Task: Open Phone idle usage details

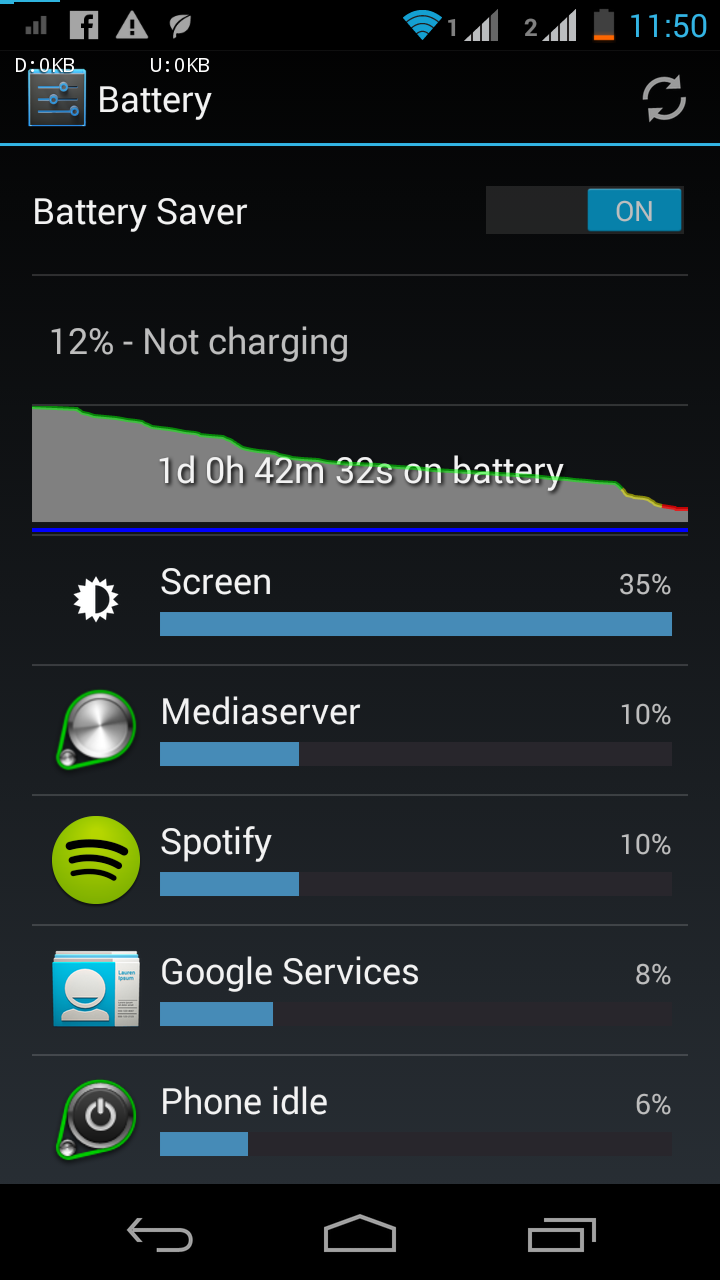Action: click(360, 1120)
